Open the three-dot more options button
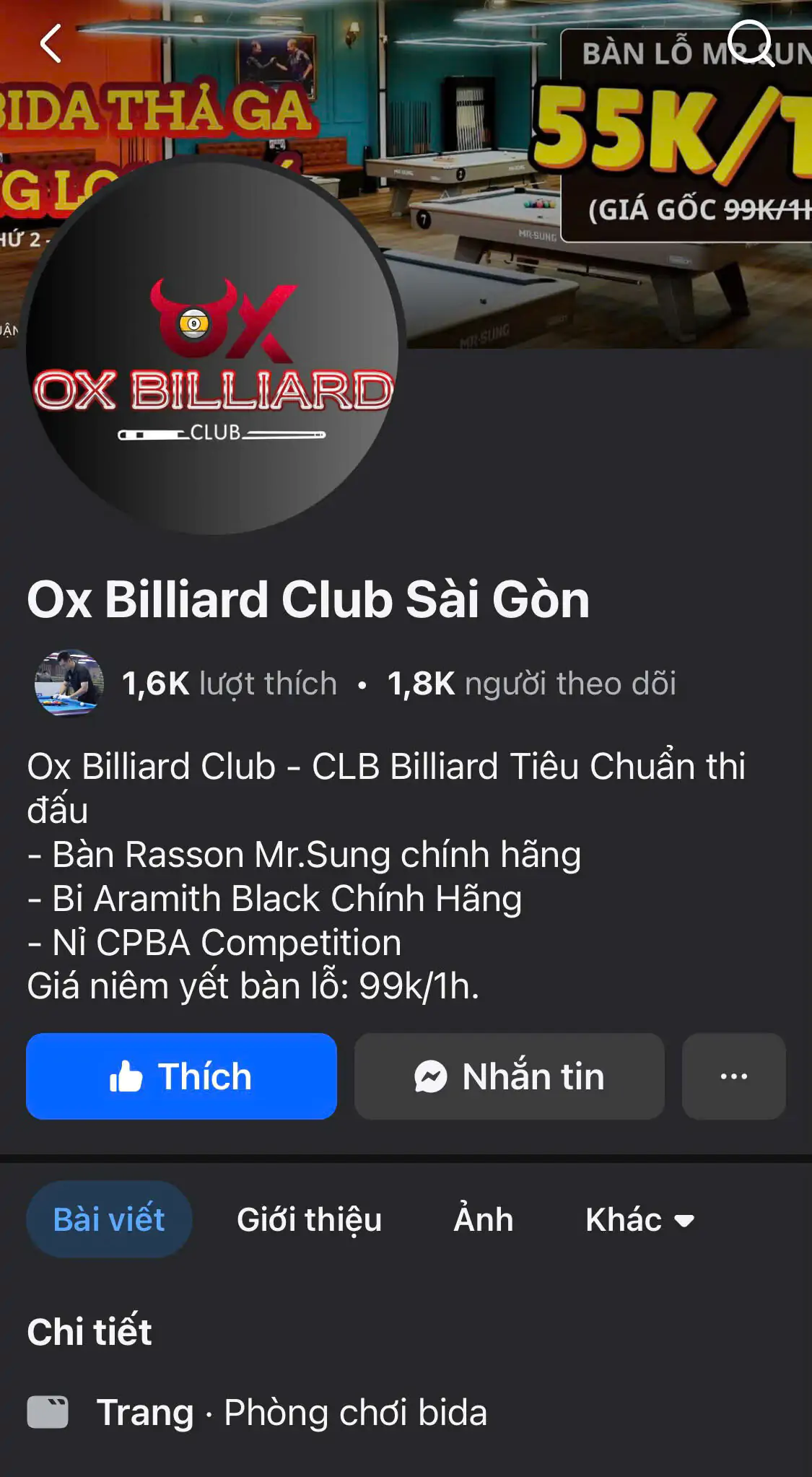The width and height of the screenshot is (812, 1477). point(733,1076)
